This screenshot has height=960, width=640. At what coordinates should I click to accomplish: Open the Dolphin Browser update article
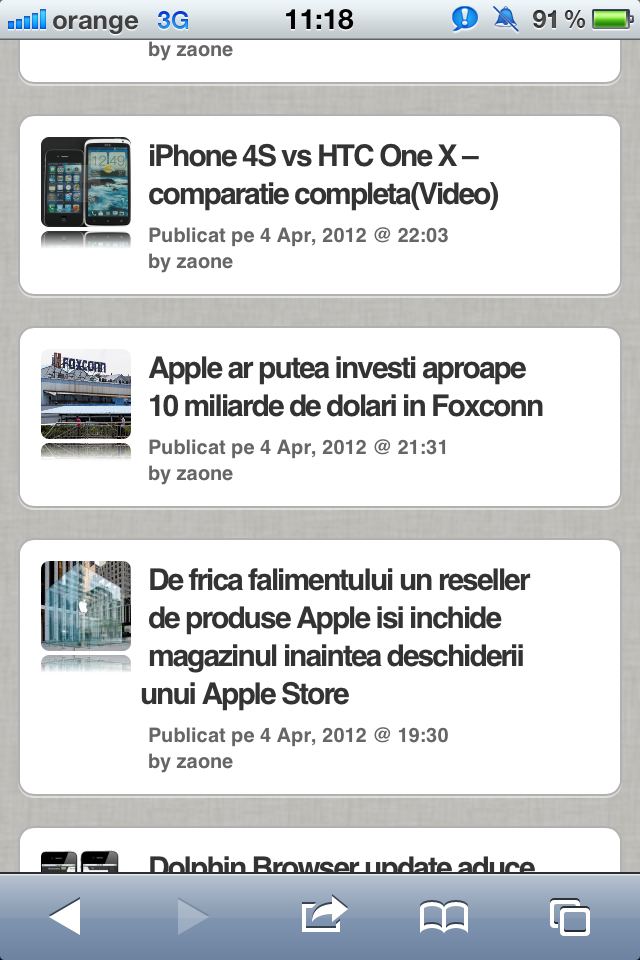(x=342, y=862)
